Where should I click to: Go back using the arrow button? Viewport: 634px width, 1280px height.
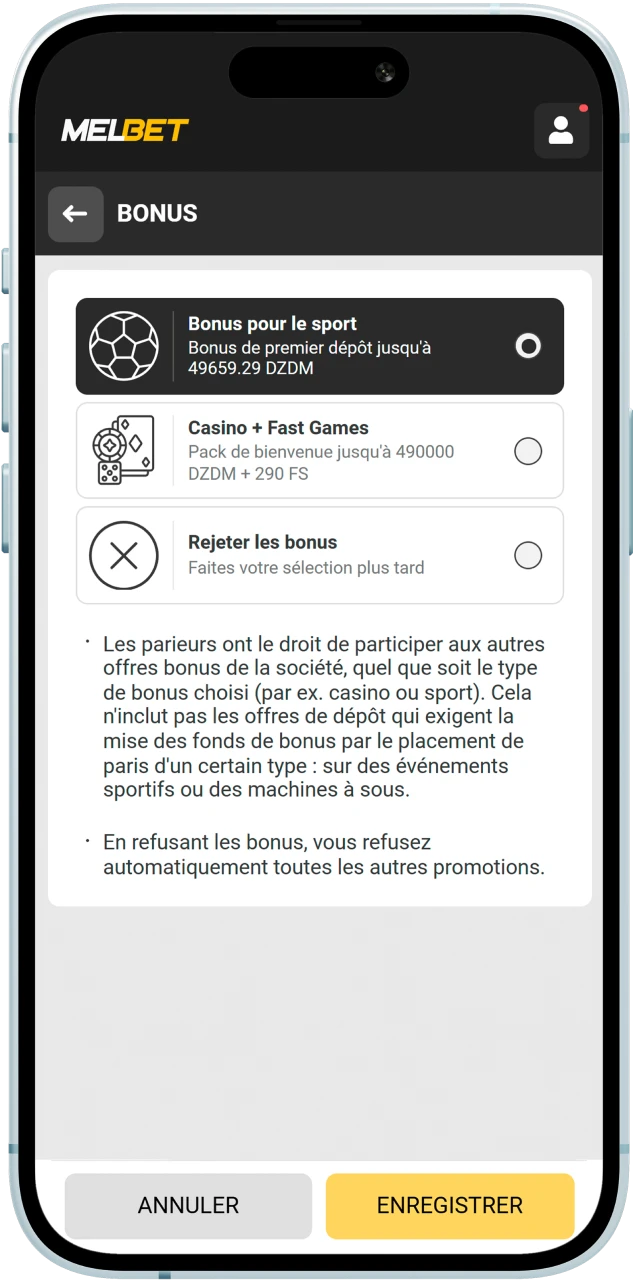tap(75, 214)
